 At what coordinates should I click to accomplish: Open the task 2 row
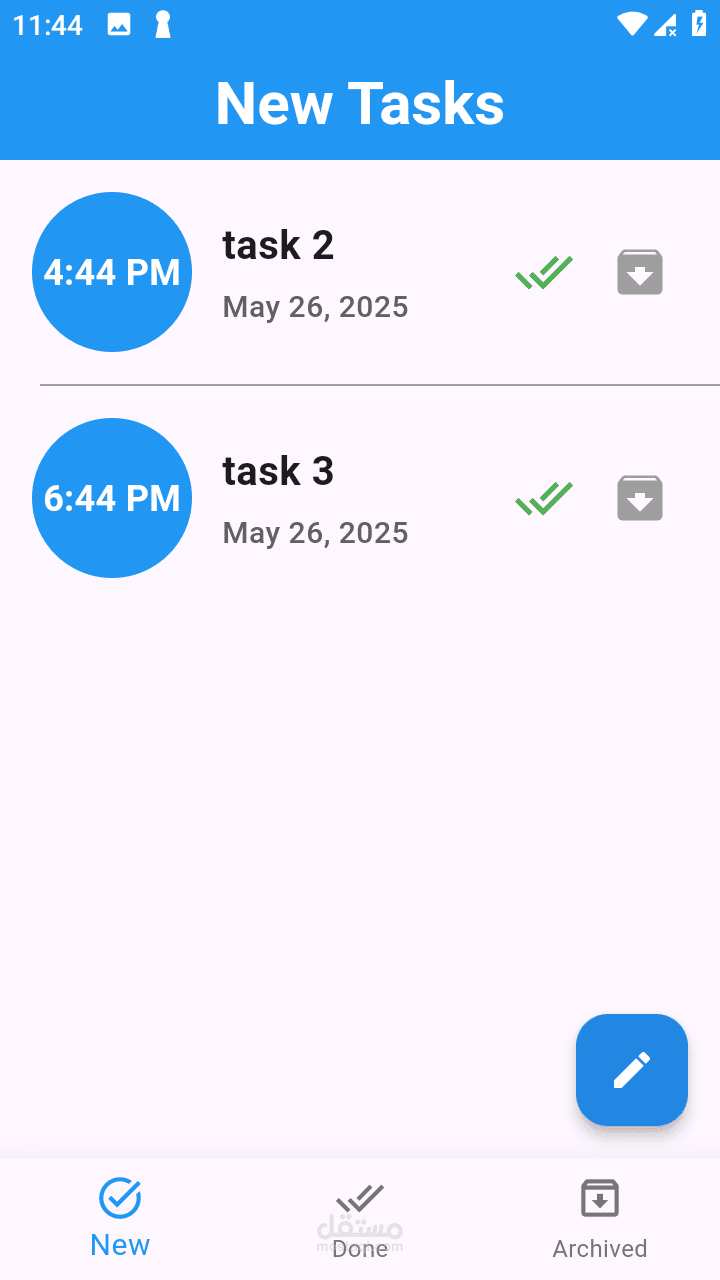click(x=315, y=272)
